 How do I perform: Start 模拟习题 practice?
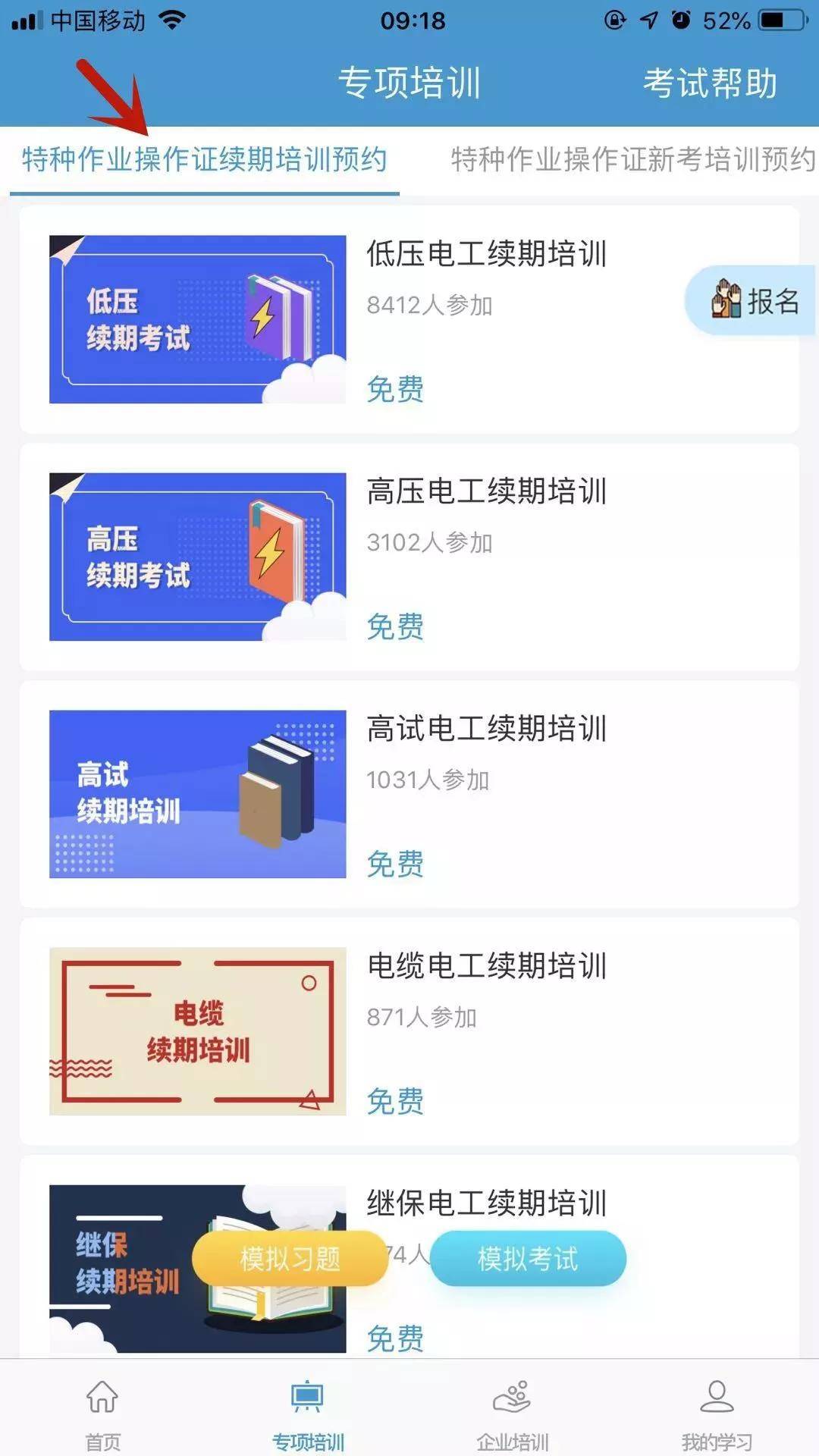290,1259
